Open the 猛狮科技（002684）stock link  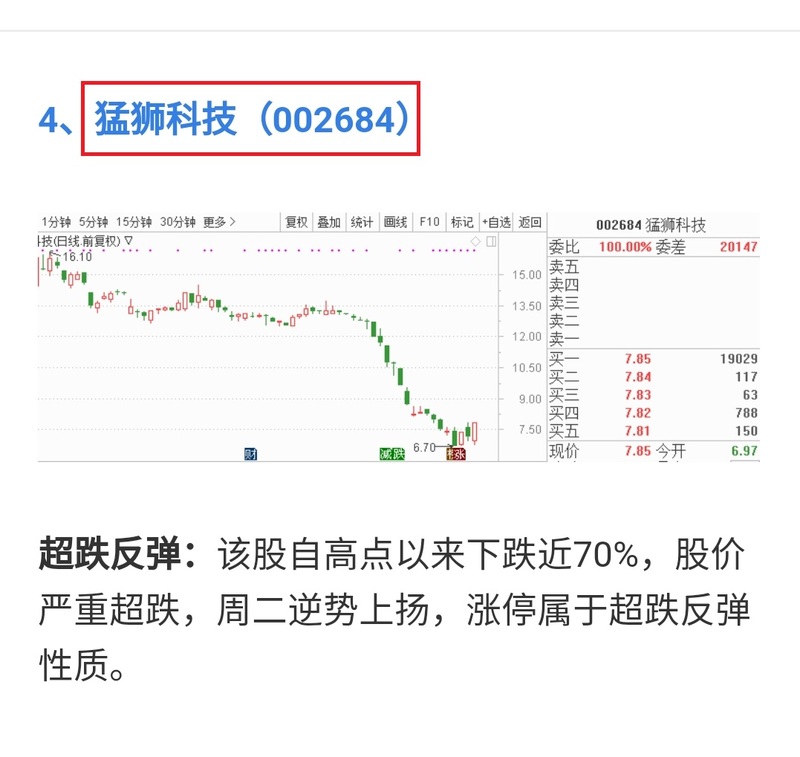(252, 119)
